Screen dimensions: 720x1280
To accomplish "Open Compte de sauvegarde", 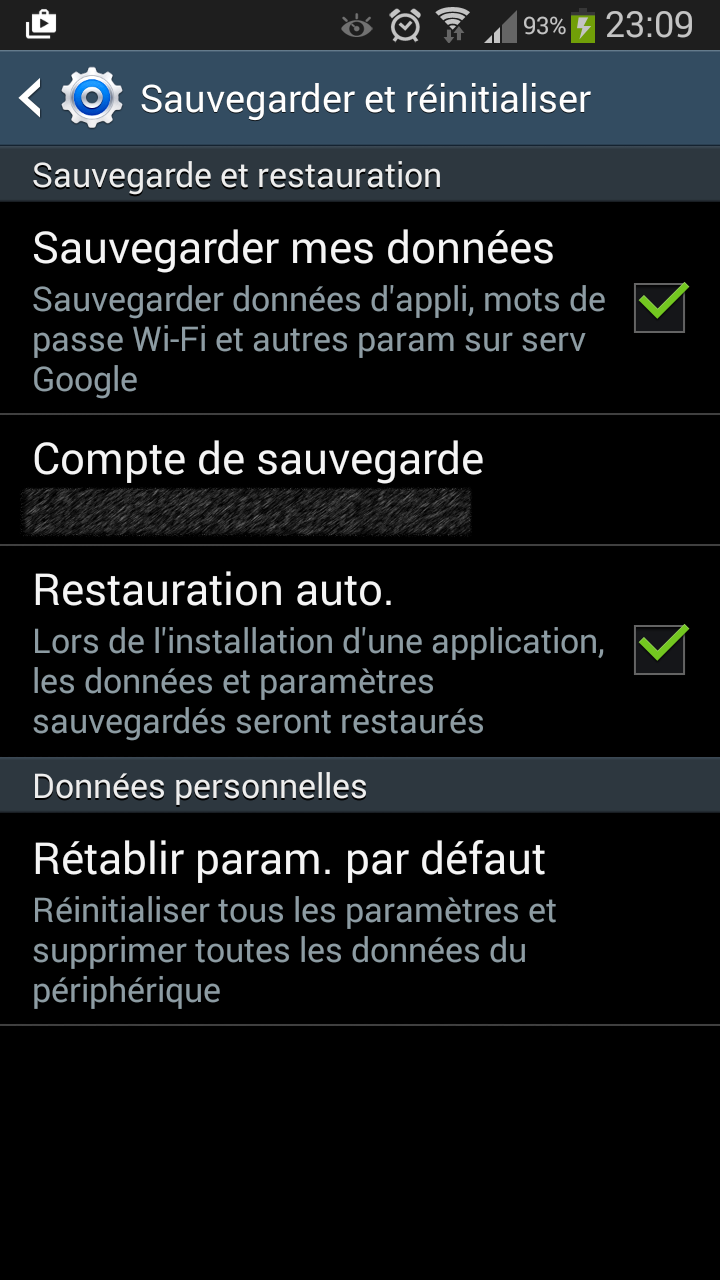I will pos(258,478).
